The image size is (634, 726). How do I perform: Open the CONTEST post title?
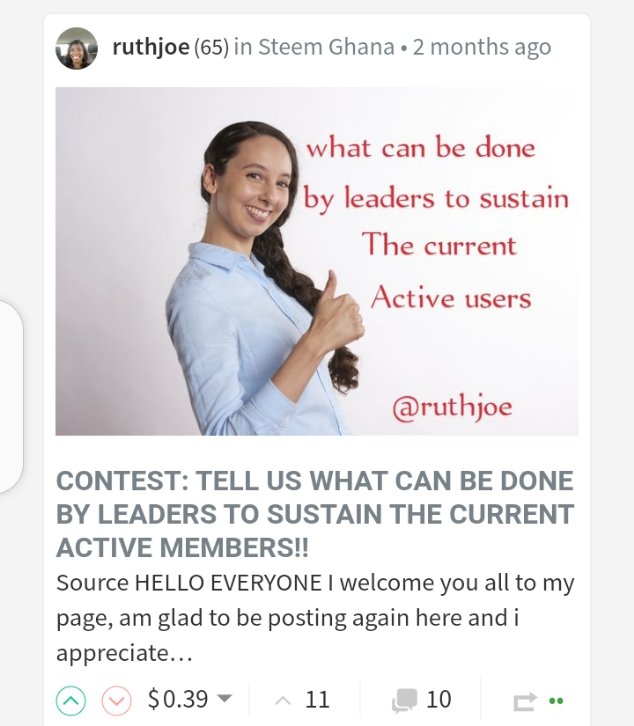tap(314, 514)
